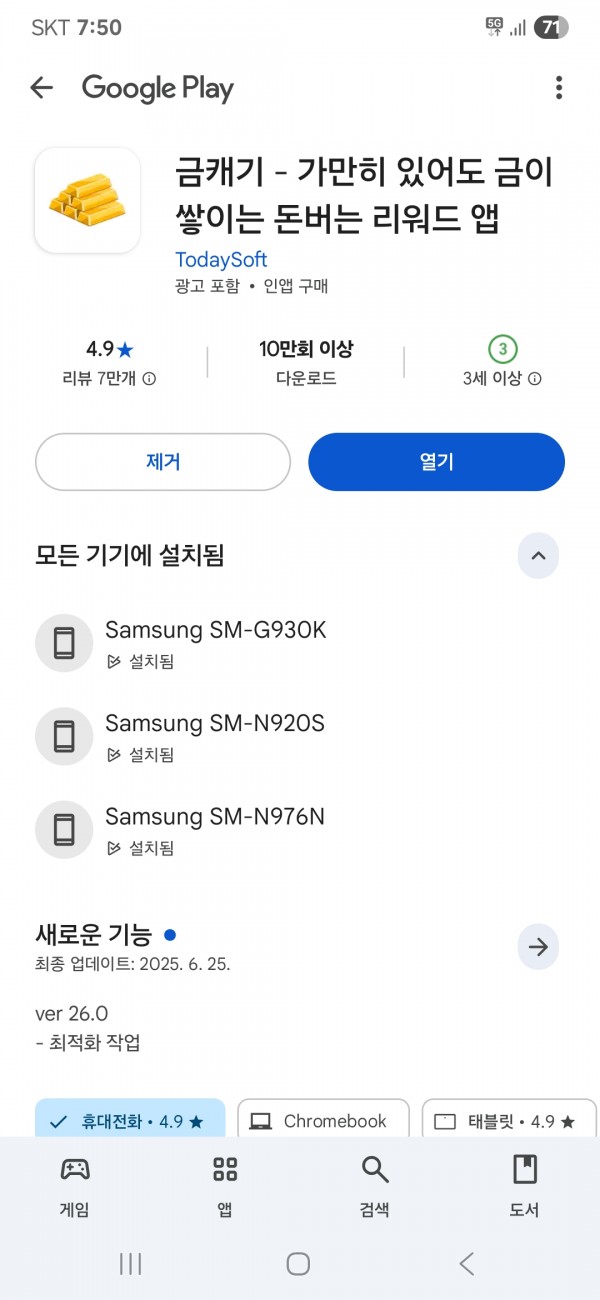Switch to the 앱 tab
The width and height of the screenshot is (600, 1300).
(225, 1186)
